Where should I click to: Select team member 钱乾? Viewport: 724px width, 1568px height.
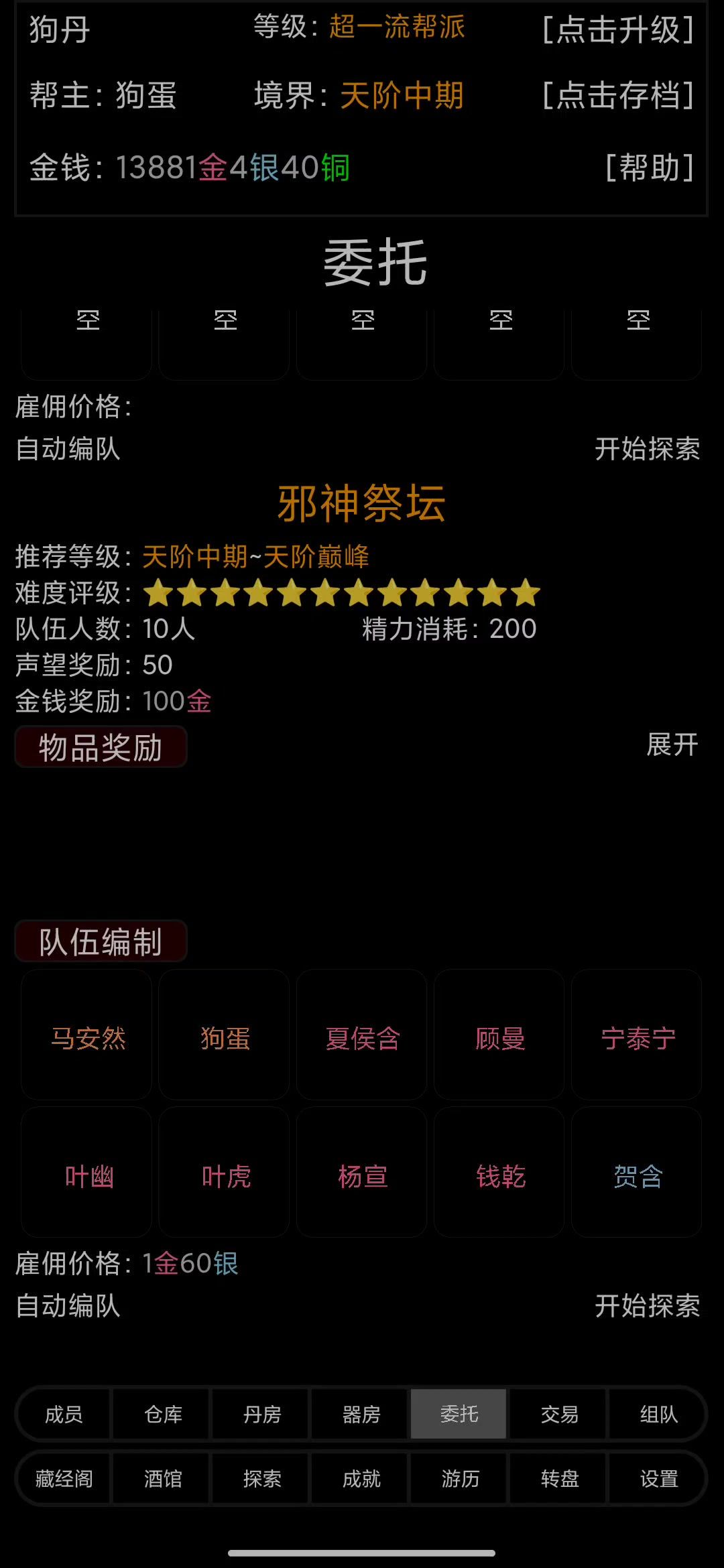coord(499,1175)
